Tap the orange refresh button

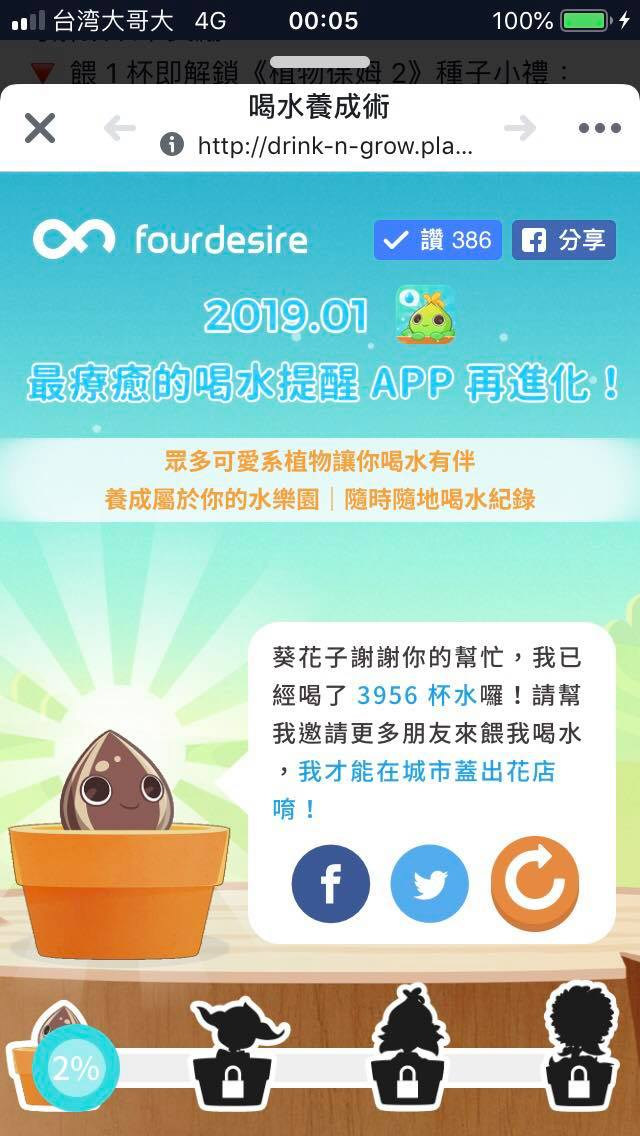pyautogui.click(x=535, y=880)
